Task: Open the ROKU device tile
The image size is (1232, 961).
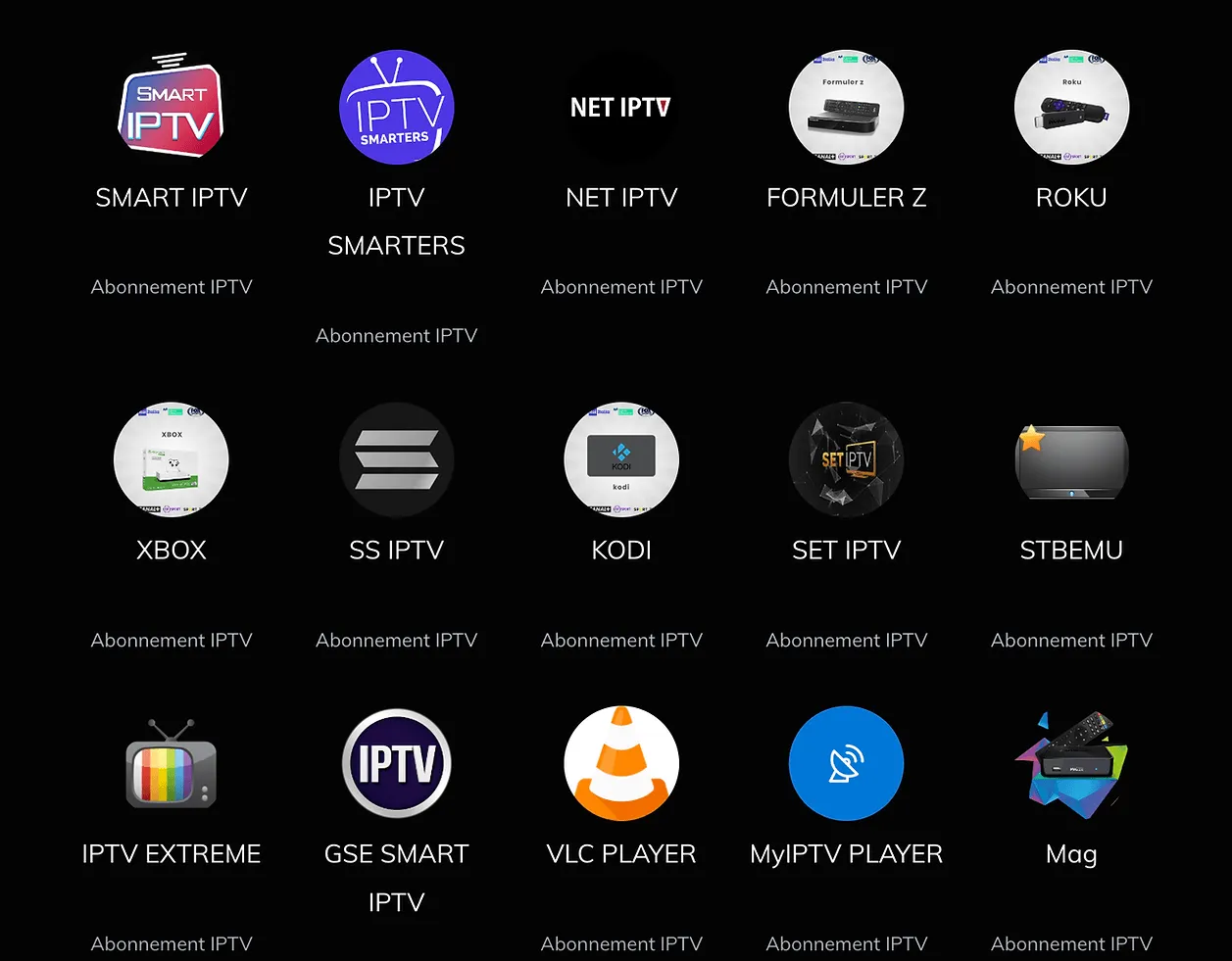Action: click(1071, 107)
